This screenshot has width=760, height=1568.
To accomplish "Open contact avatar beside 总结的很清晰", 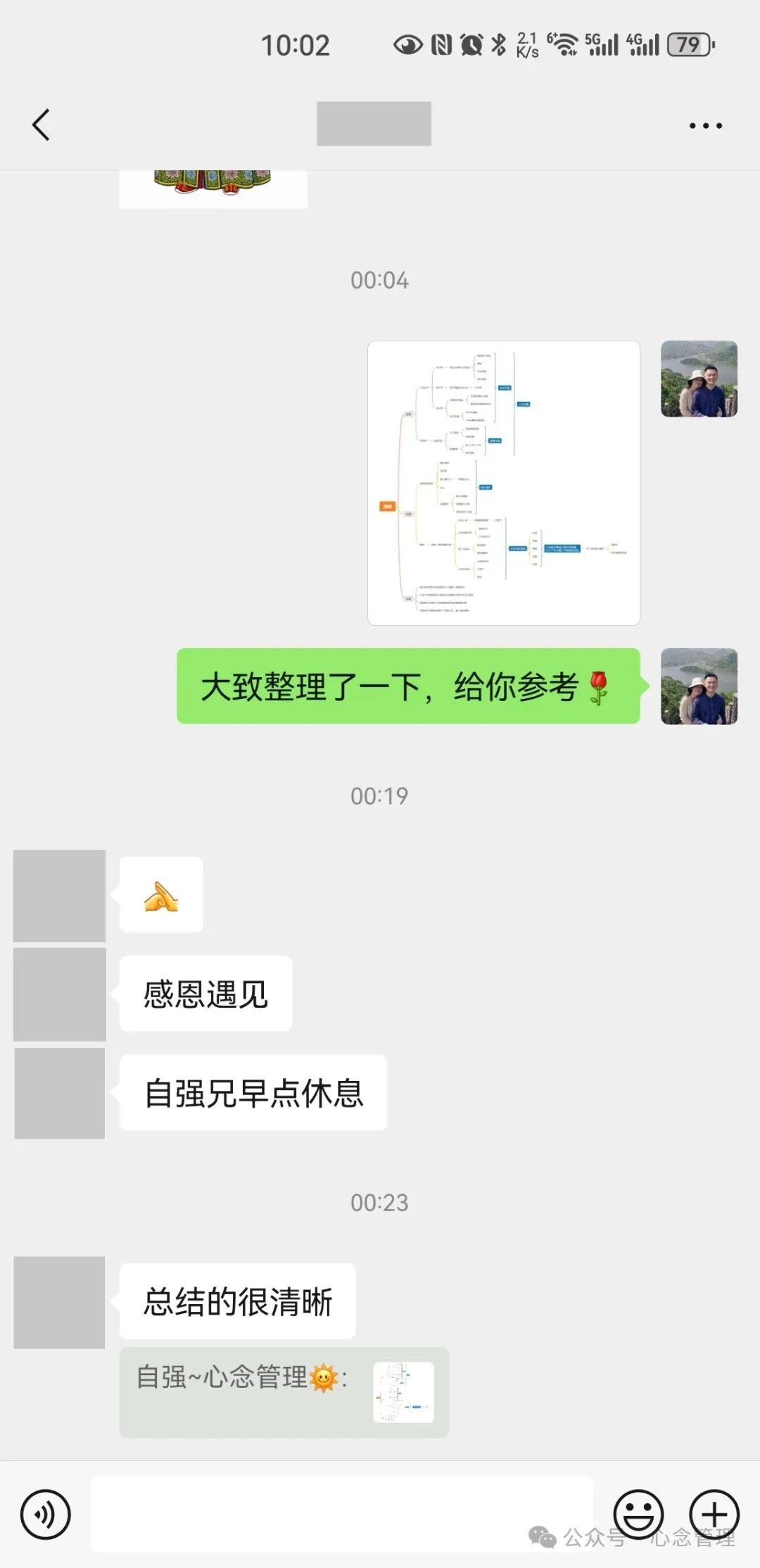I will [60, 1302].
